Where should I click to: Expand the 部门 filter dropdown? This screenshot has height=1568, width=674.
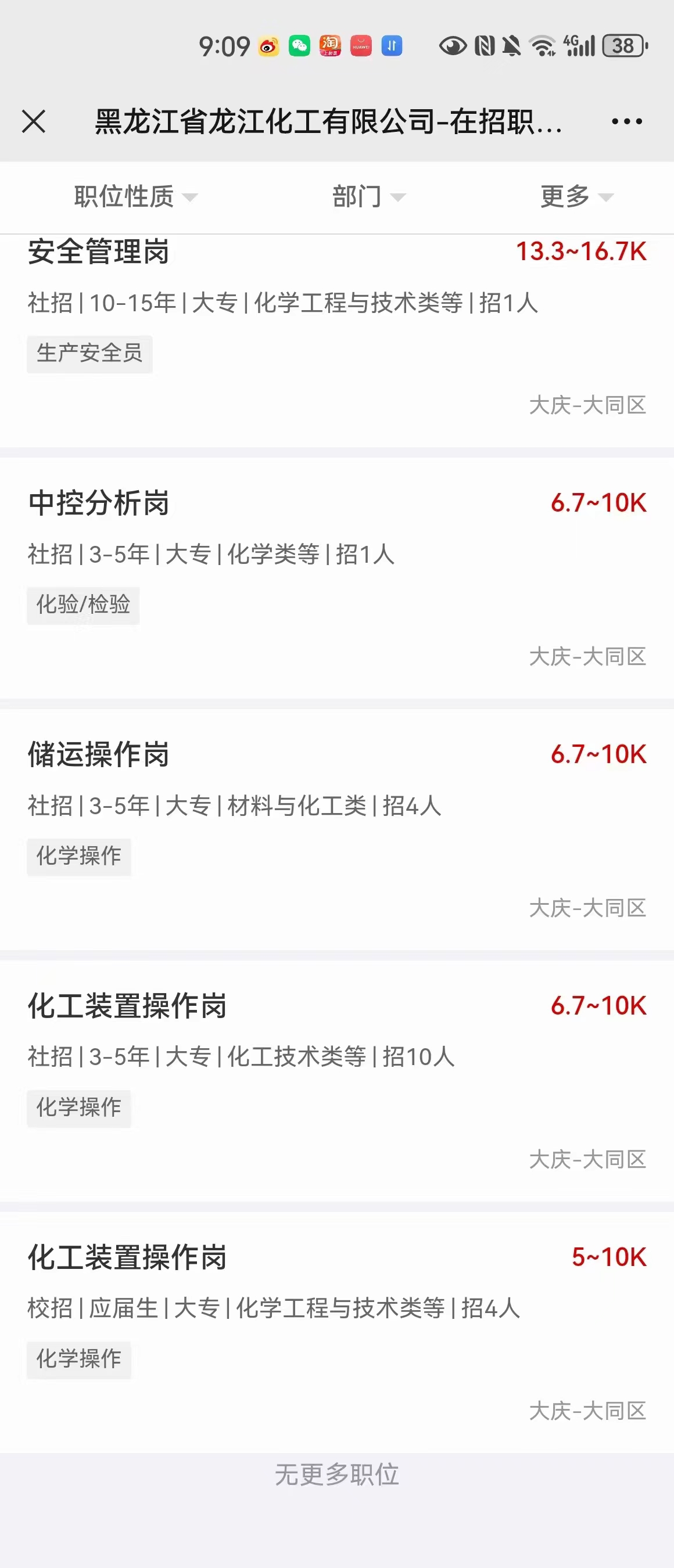point(368,197)
